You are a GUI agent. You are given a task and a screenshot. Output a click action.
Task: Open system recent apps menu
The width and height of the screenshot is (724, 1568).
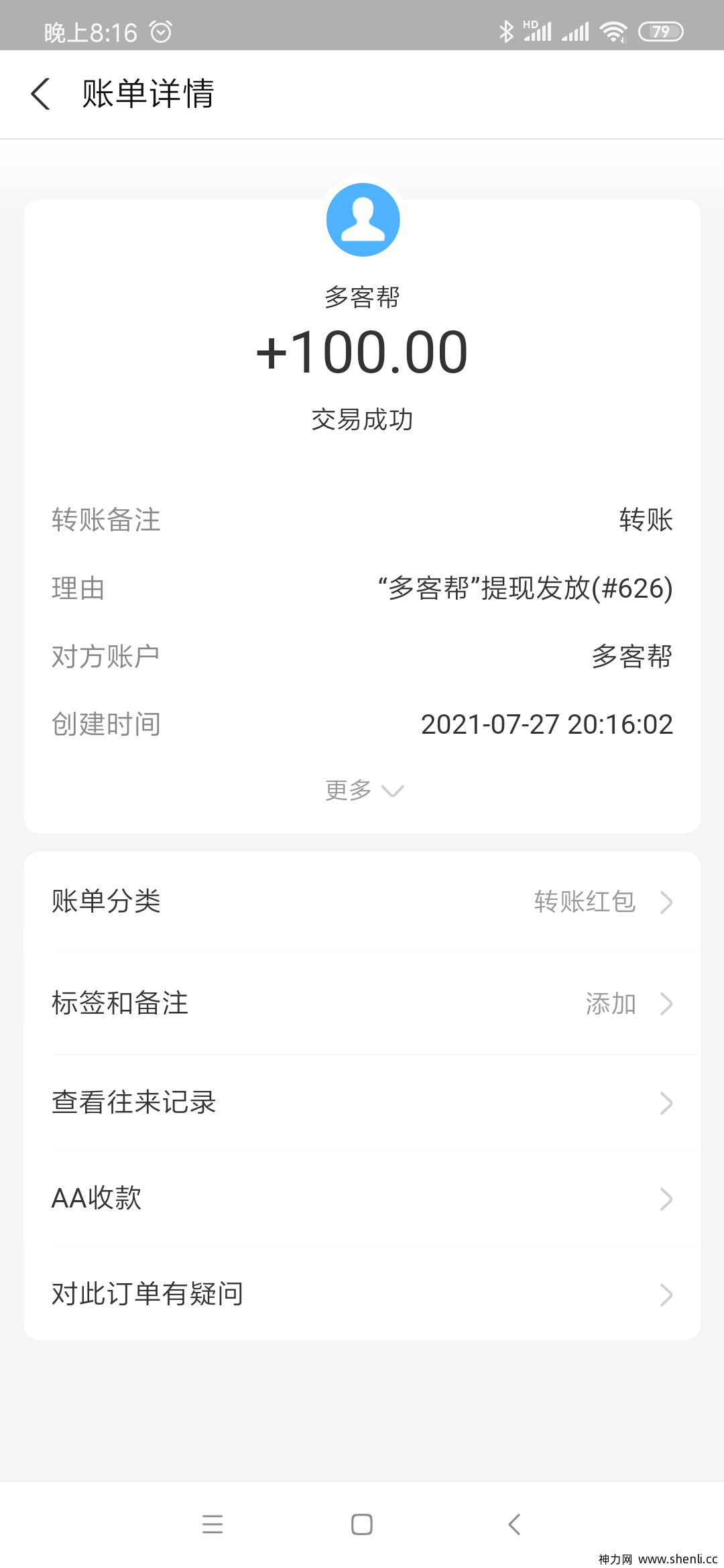tap(213, 1524)
